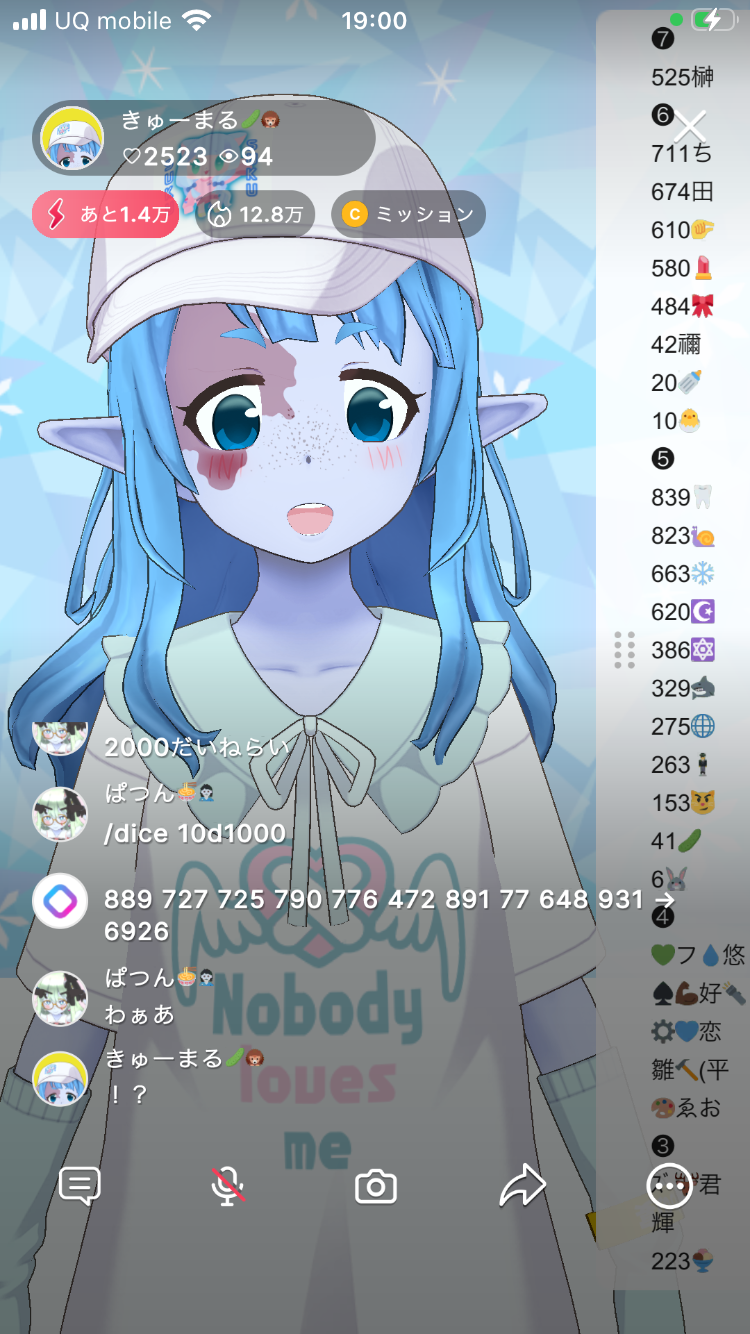
Task: Open the 12.8万 flame points chip
Action: pyautogui.click(x=256, y=214)
